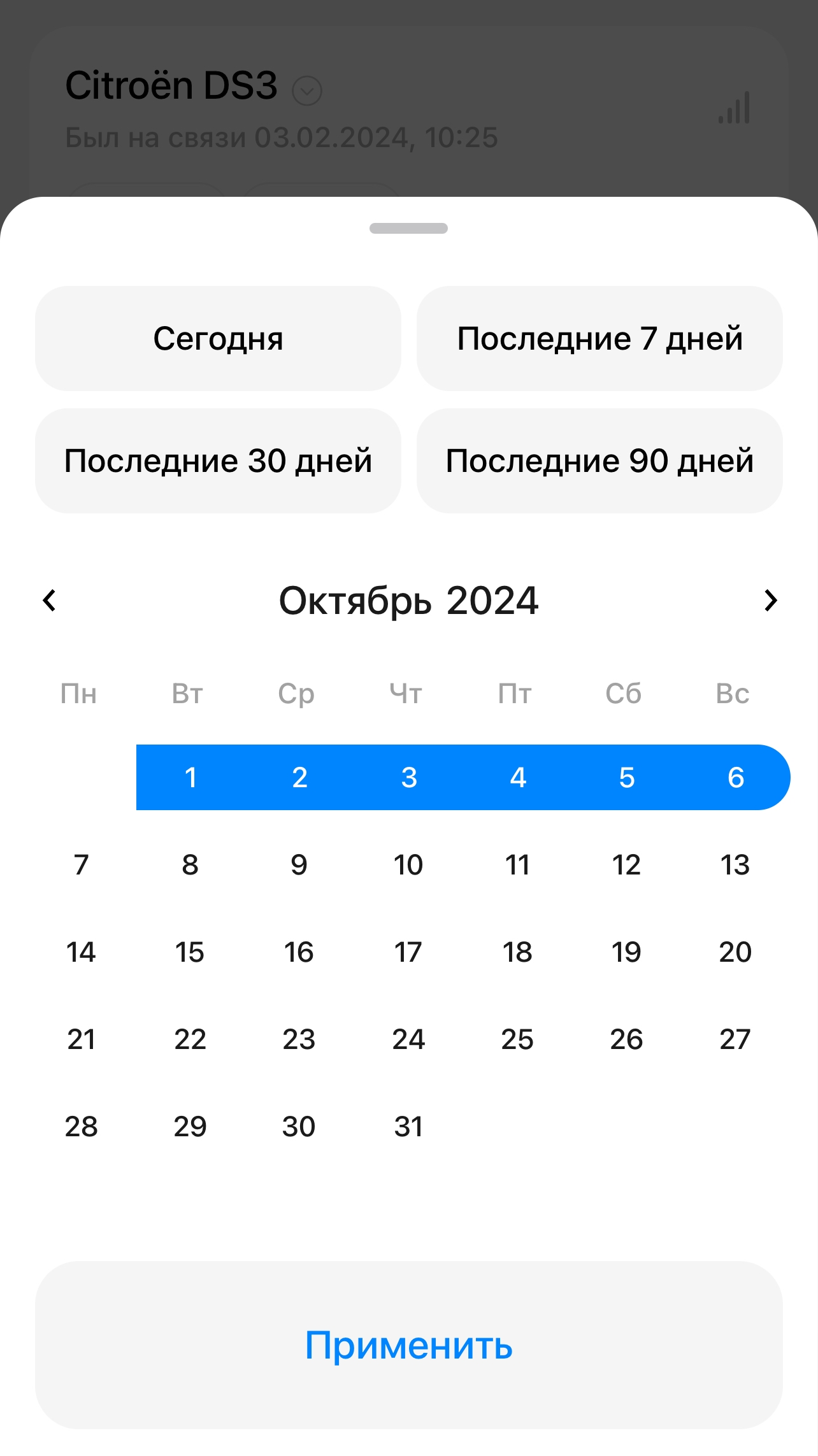
Task: Choose October 27 in the calendar
Action: 735,1039
